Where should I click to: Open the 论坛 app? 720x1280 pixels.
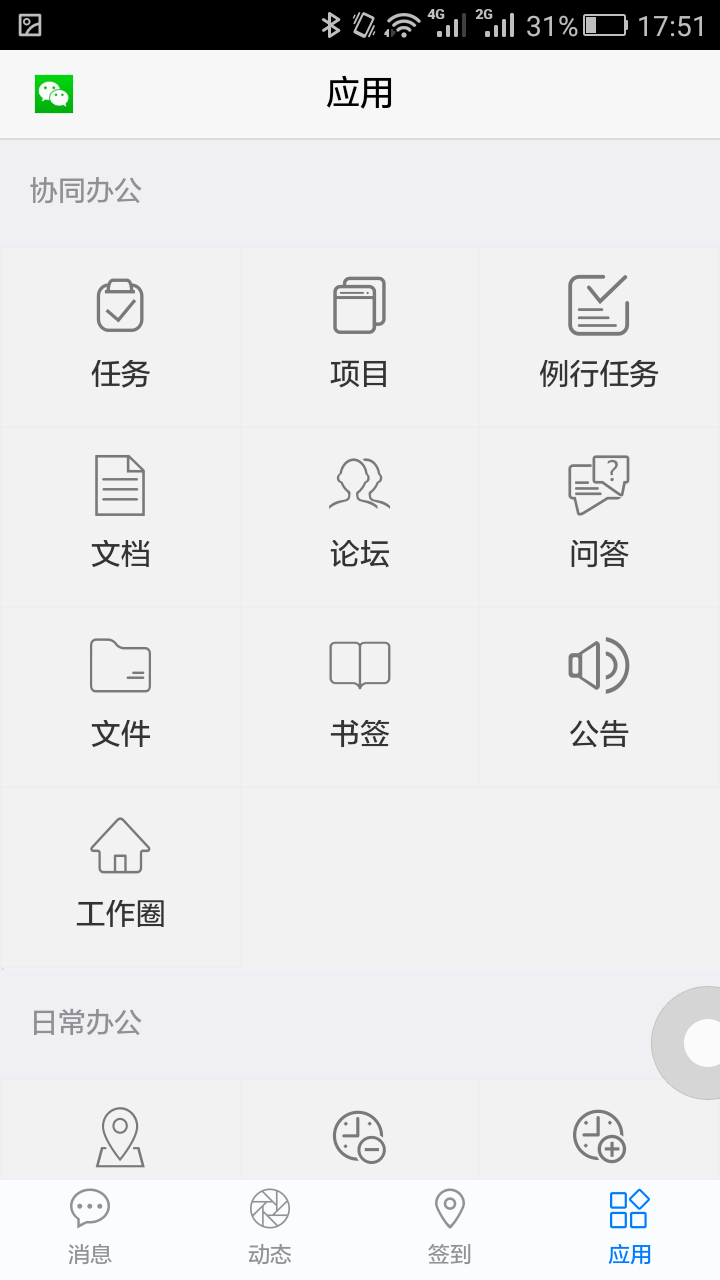(x=359, y=516)
